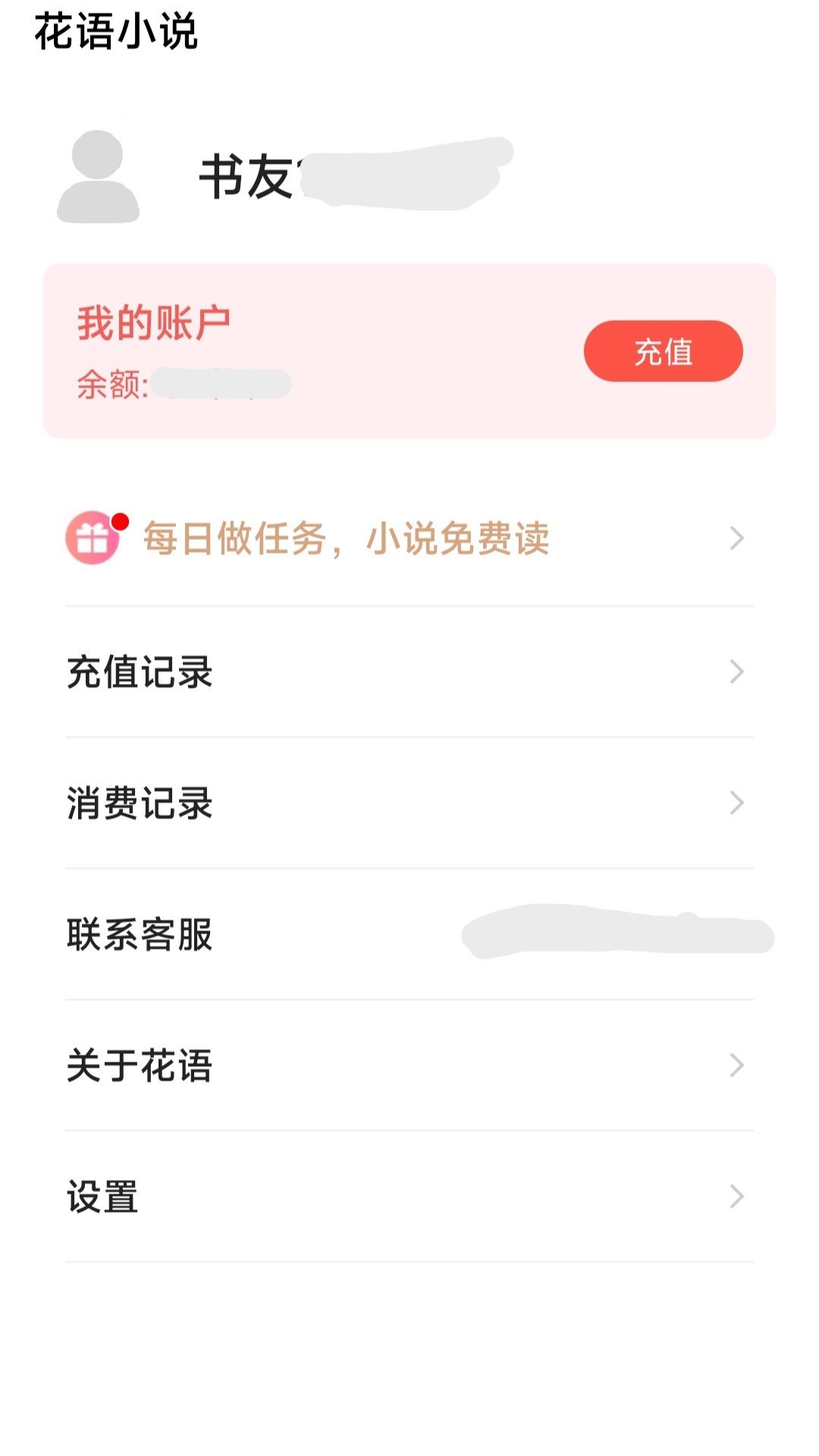This screenshot has width=819, height=1456.
Task: Tap the profile avatar picture
Action: point(98,177)
